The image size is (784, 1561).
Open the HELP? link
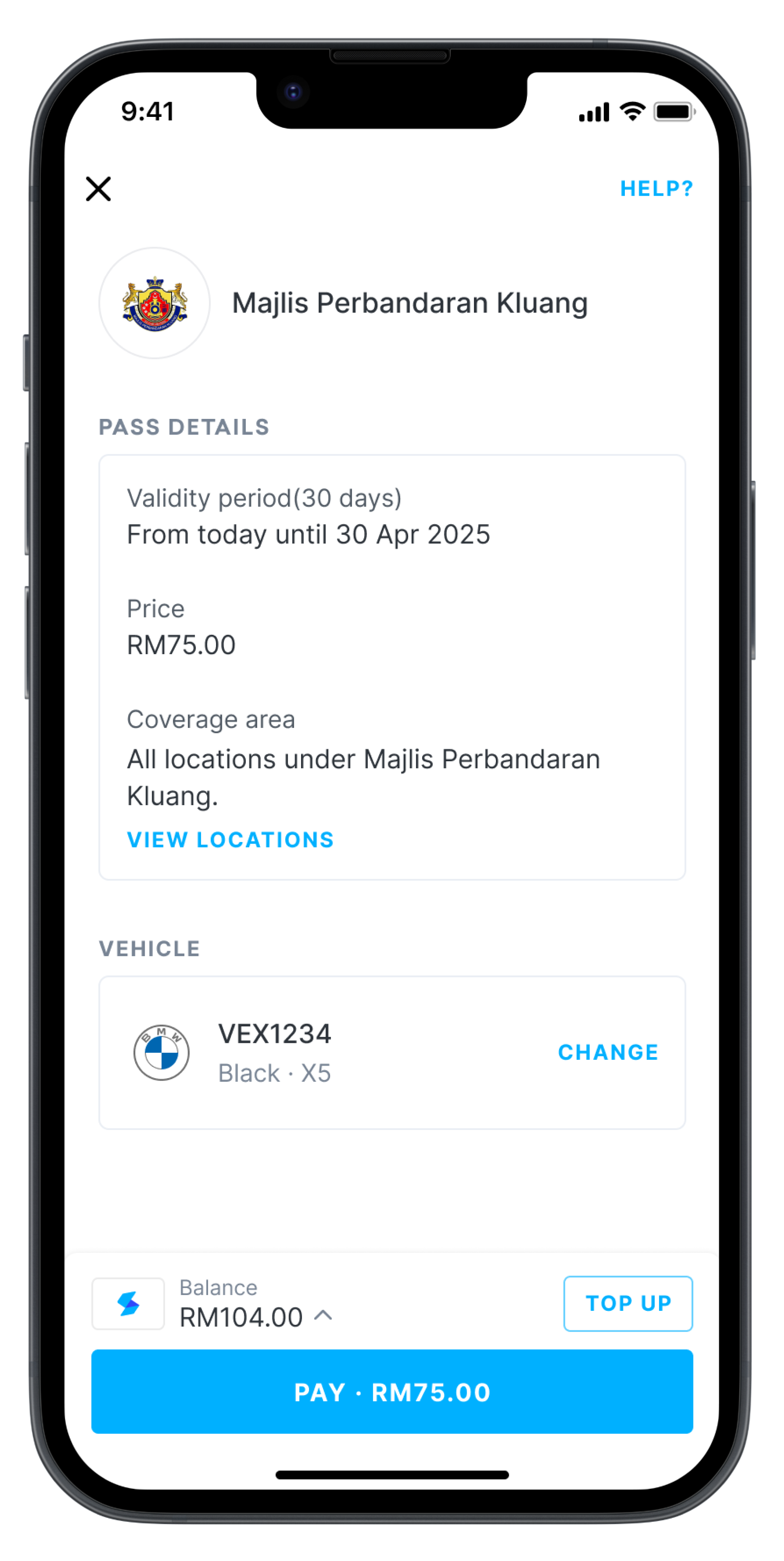coord(656,189)
